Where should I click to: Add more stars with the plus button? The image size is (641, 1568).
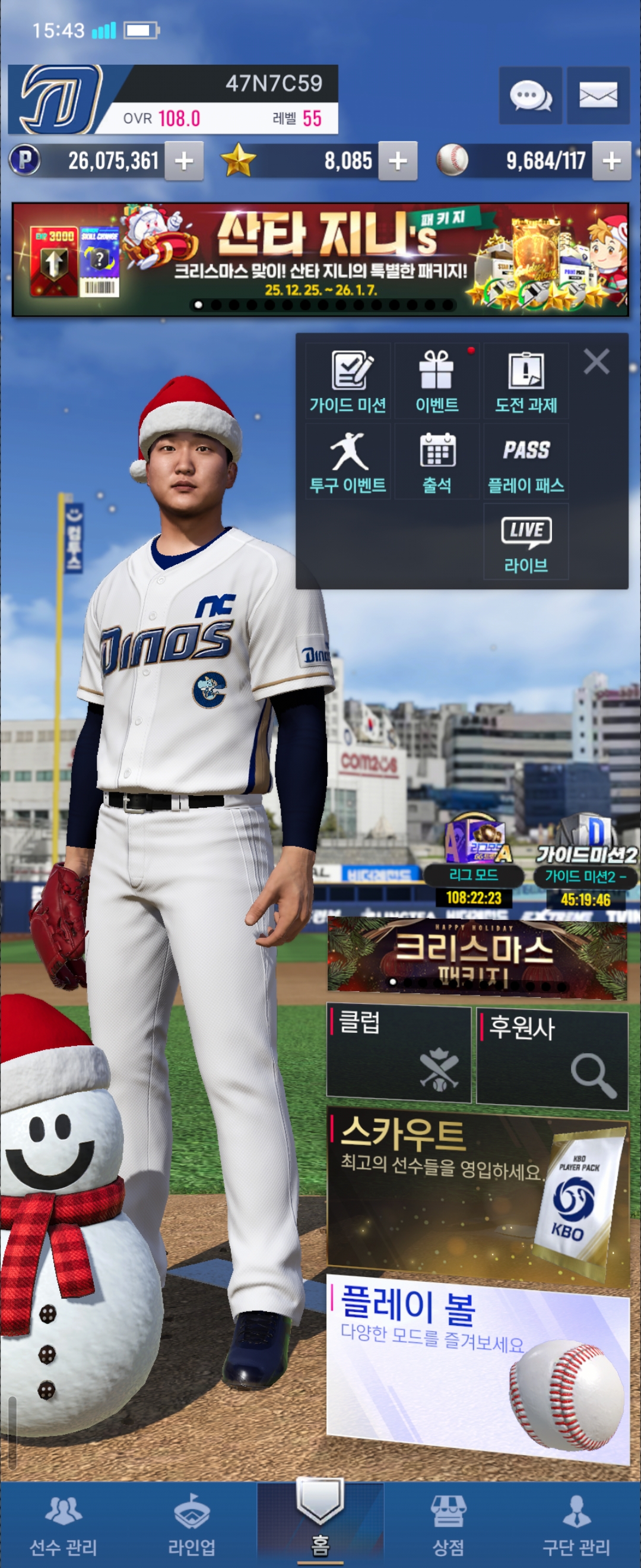(x=398, y=162)
